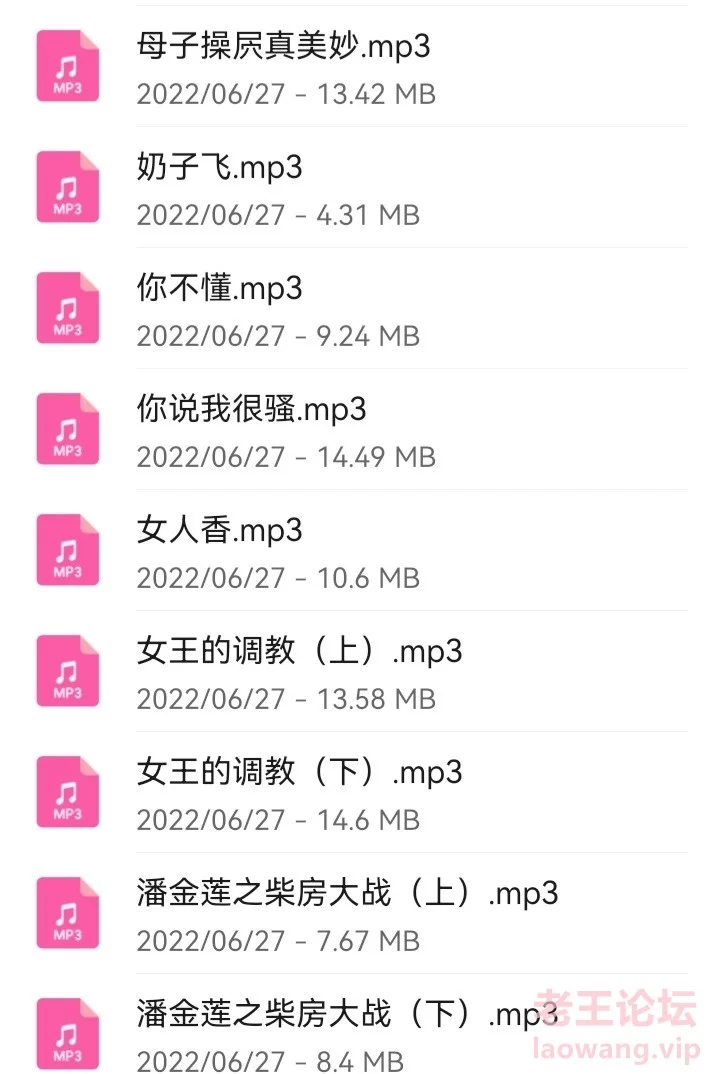Tap the file 女王的调教（下）.mp3
This screenshot has width=720, height=1074.
coord(300,773)
